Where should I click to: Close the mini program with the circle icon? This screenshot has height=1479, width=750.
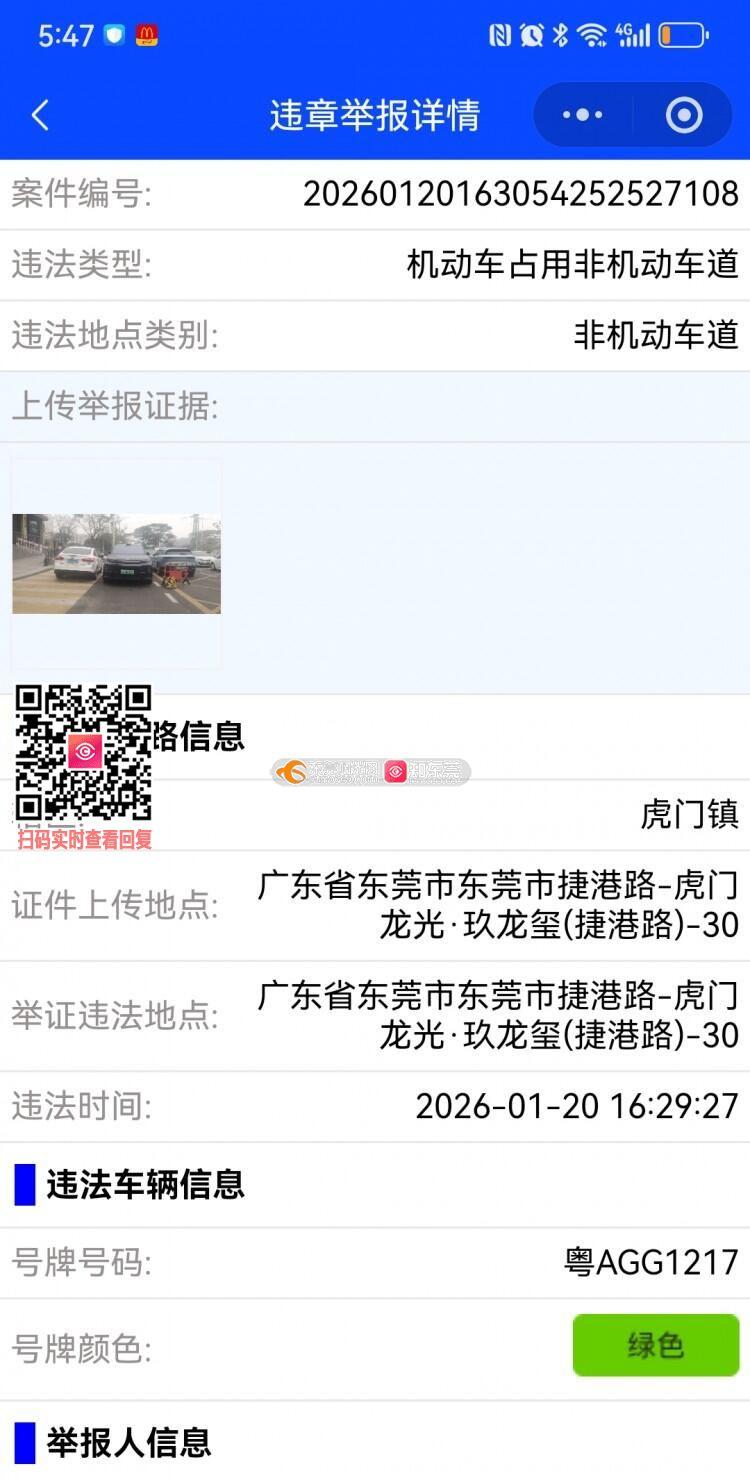coord(684,115)
